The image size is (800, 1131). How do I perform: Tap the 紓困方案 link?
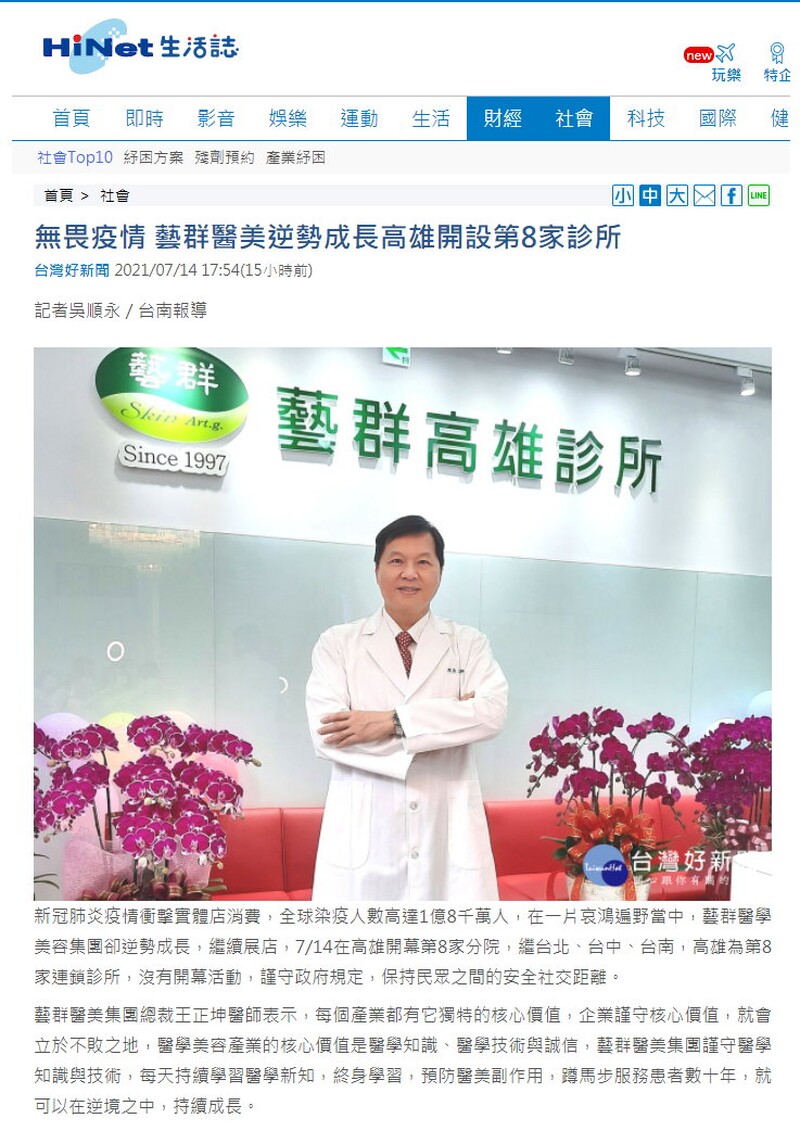[154, 158]
